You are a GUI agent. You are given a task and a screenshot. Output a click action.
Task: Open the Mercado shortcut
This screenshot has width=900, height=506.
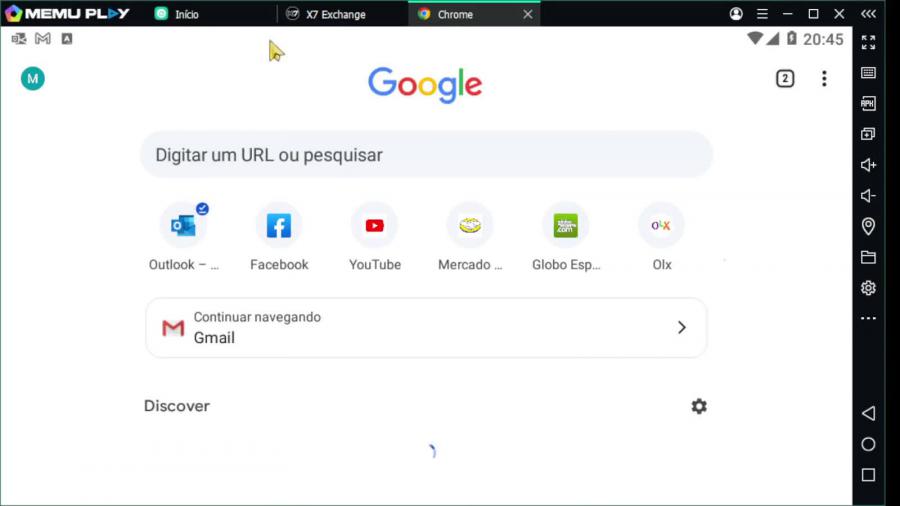(x=470, y=227)
